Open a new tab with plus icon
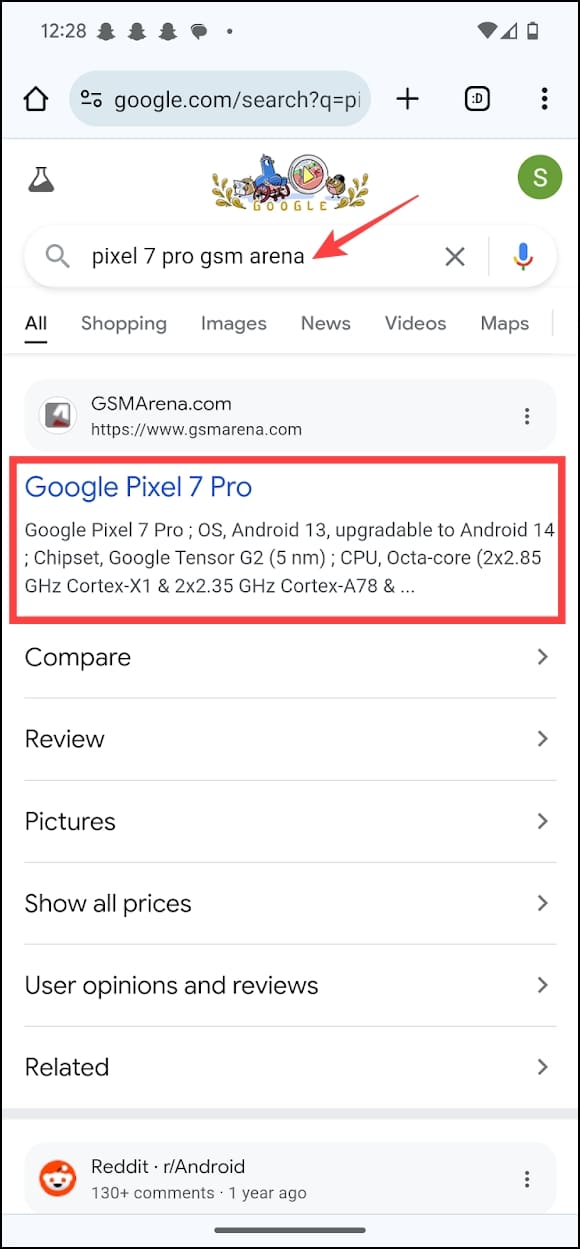This screenshot has width=580, height=1249. click(407, 99)
